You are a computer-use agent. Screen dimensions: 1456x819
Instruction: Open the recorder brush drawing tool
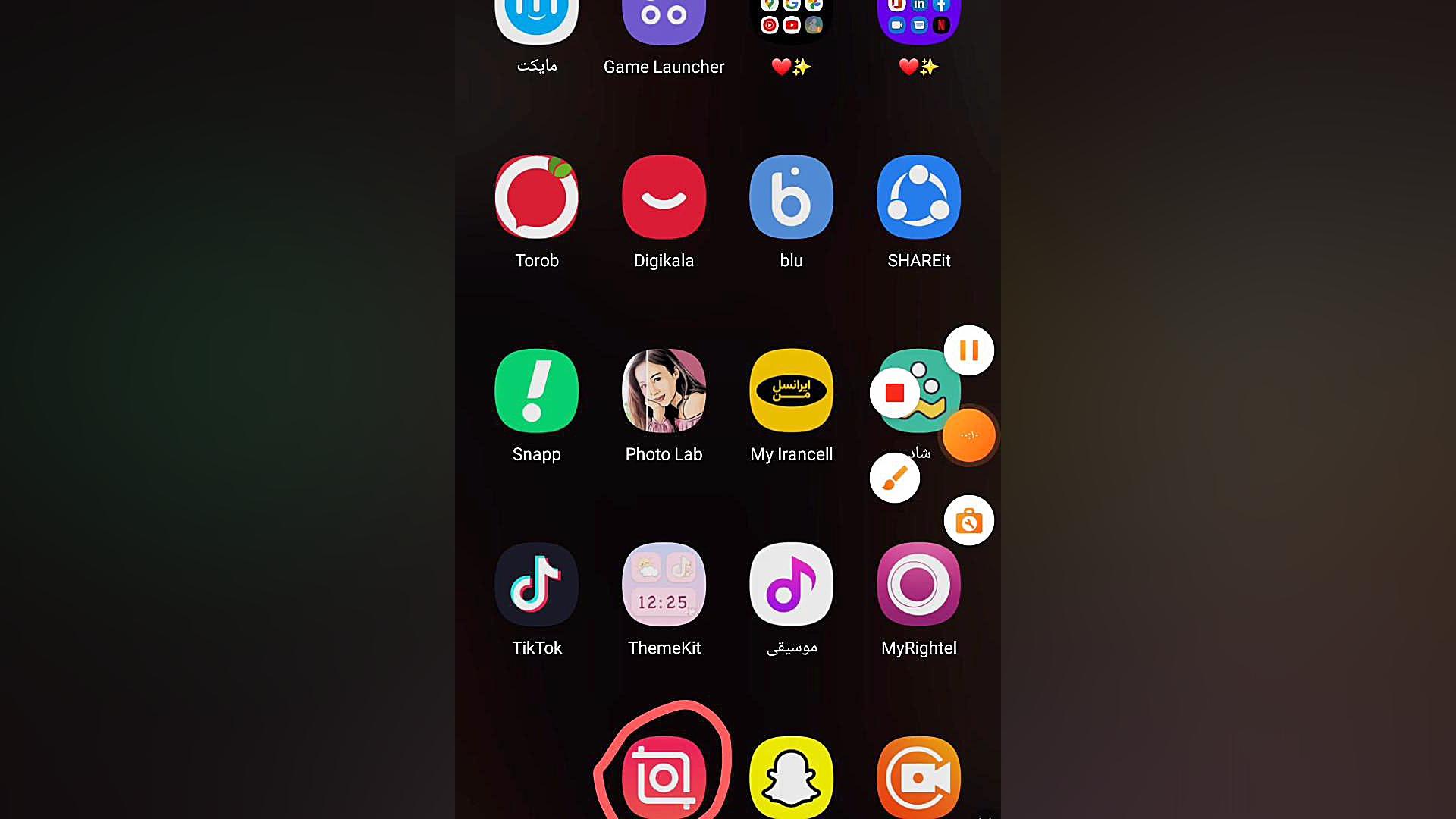[x=895, y=478]
